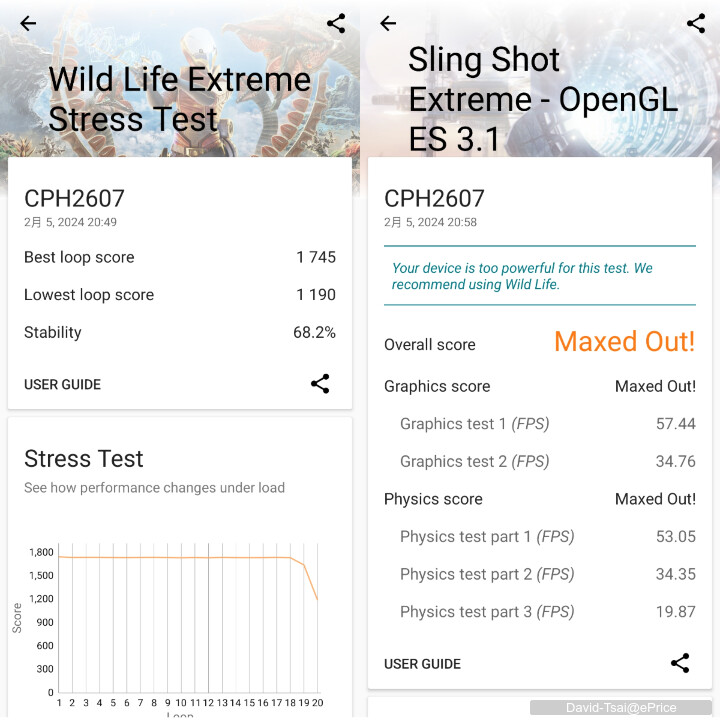Viewport: 720px width, 720px height.
Task: Go back from Wild Life Extreme Stress Test
Action: 28,24
